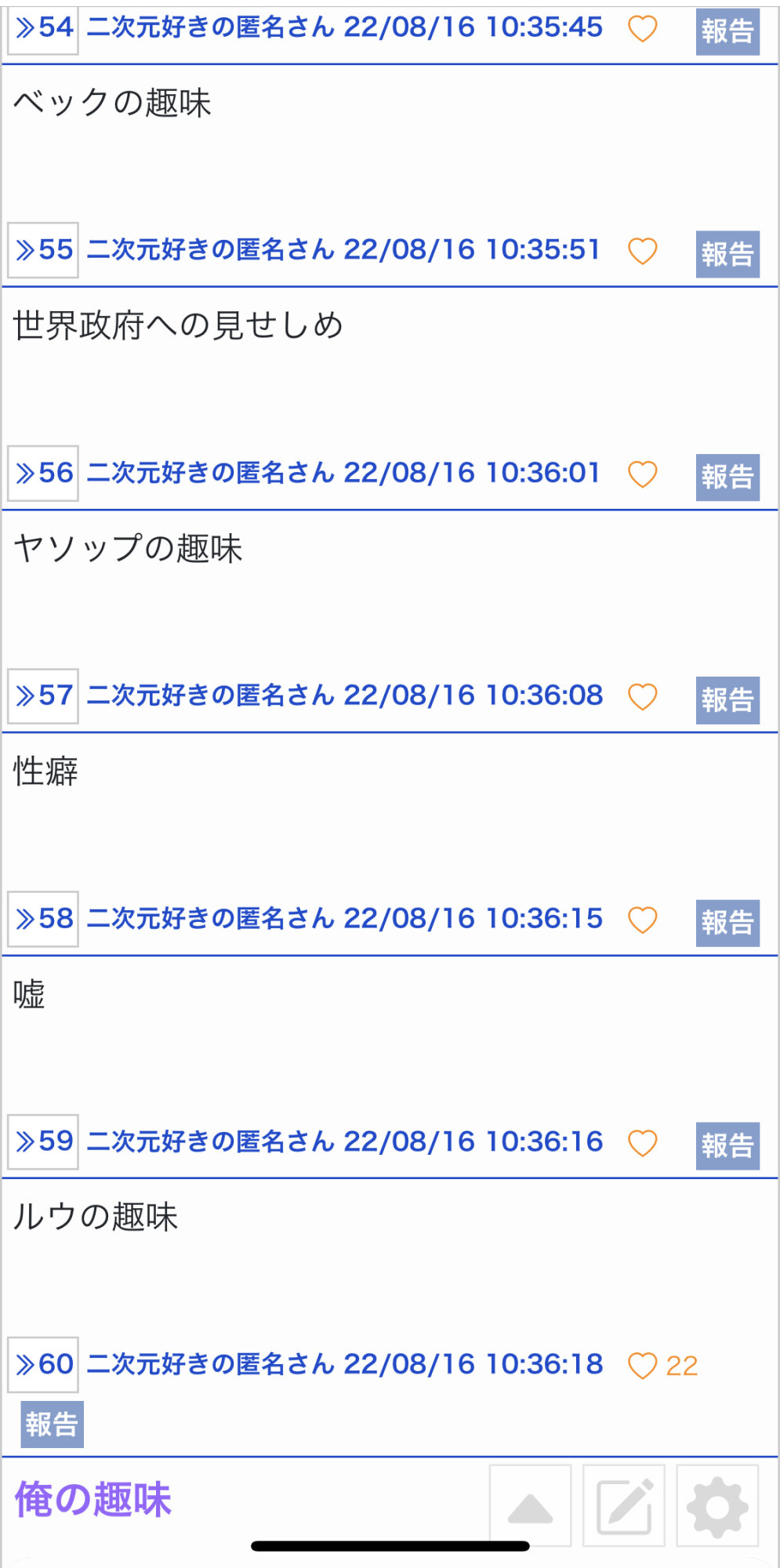
Task: Tap the >>57 reply anchor
Action: coord(43,696)
